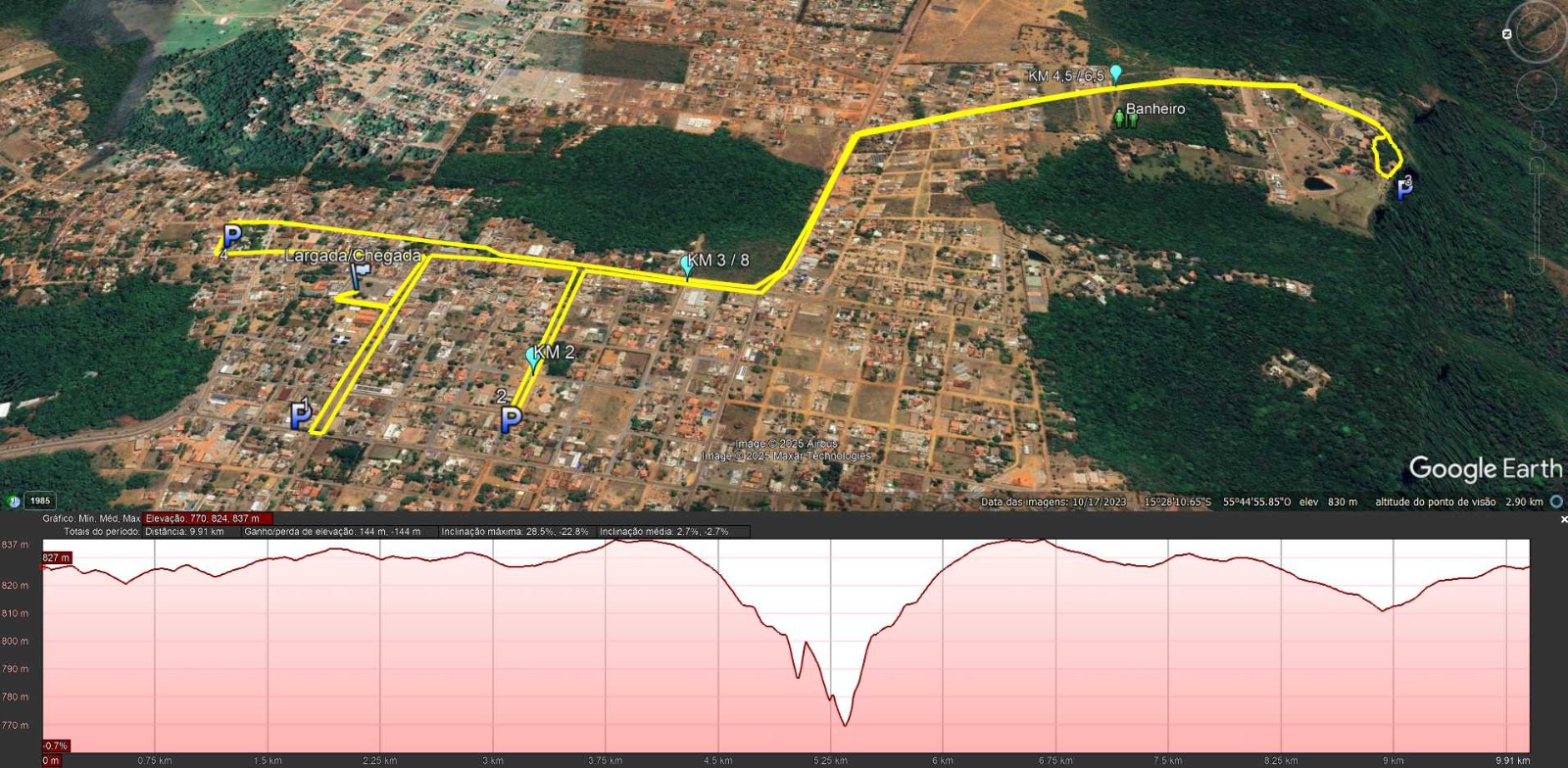Select parking placemark number 2

pyautogui.click(x=511, y=420)
